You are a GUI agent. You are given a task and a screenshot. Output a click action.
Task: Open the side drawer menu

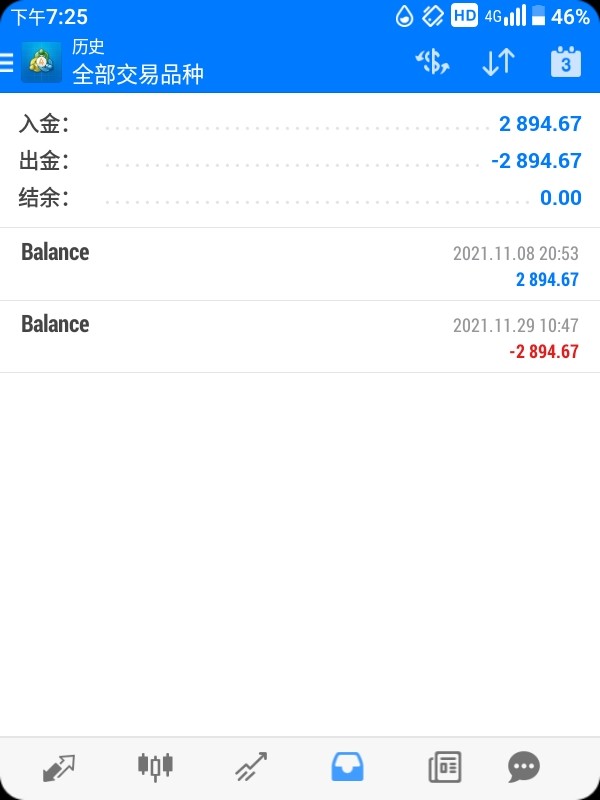tap(8, 63)
